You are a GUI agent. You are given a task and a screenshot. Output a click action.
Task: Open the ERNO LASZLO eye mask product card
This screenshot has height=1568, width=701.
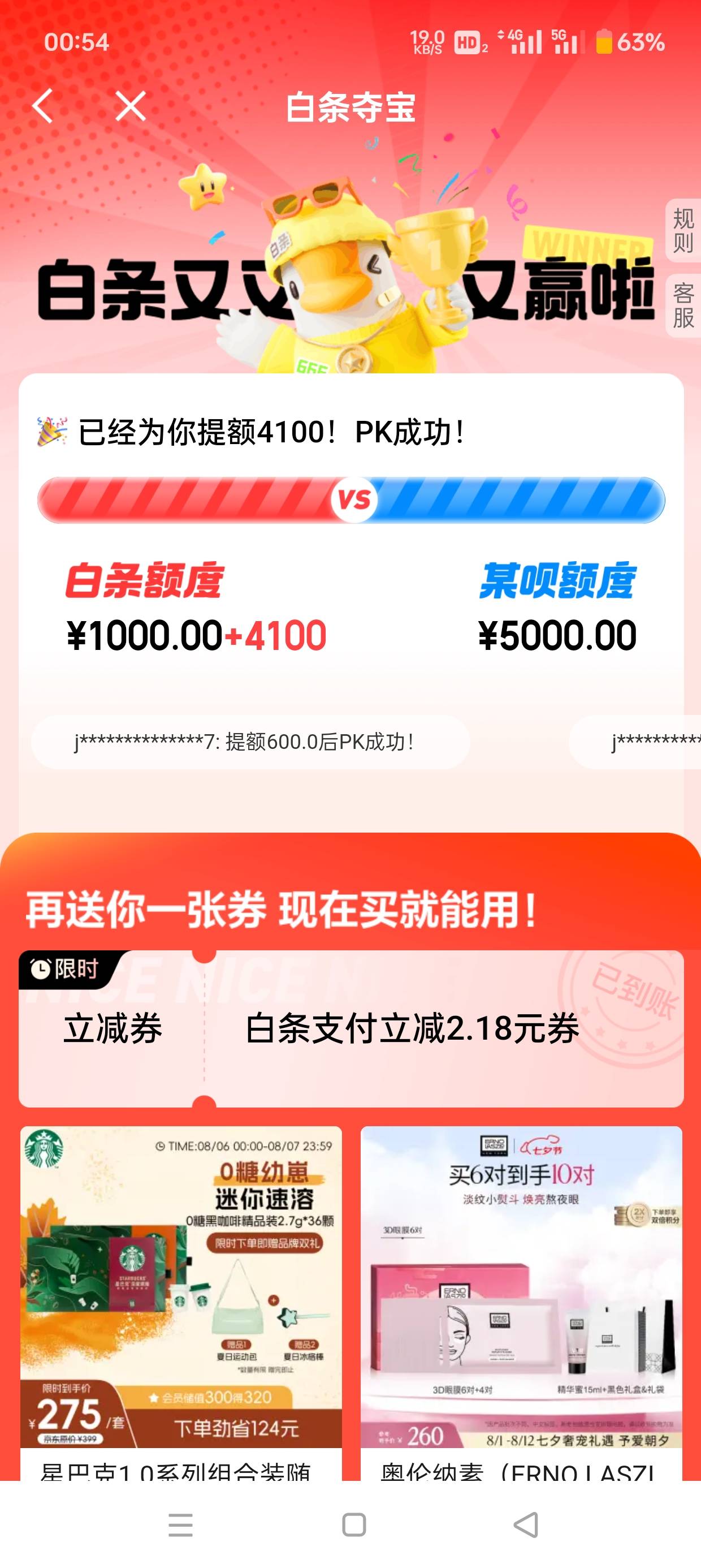(x=521, y=1303)
